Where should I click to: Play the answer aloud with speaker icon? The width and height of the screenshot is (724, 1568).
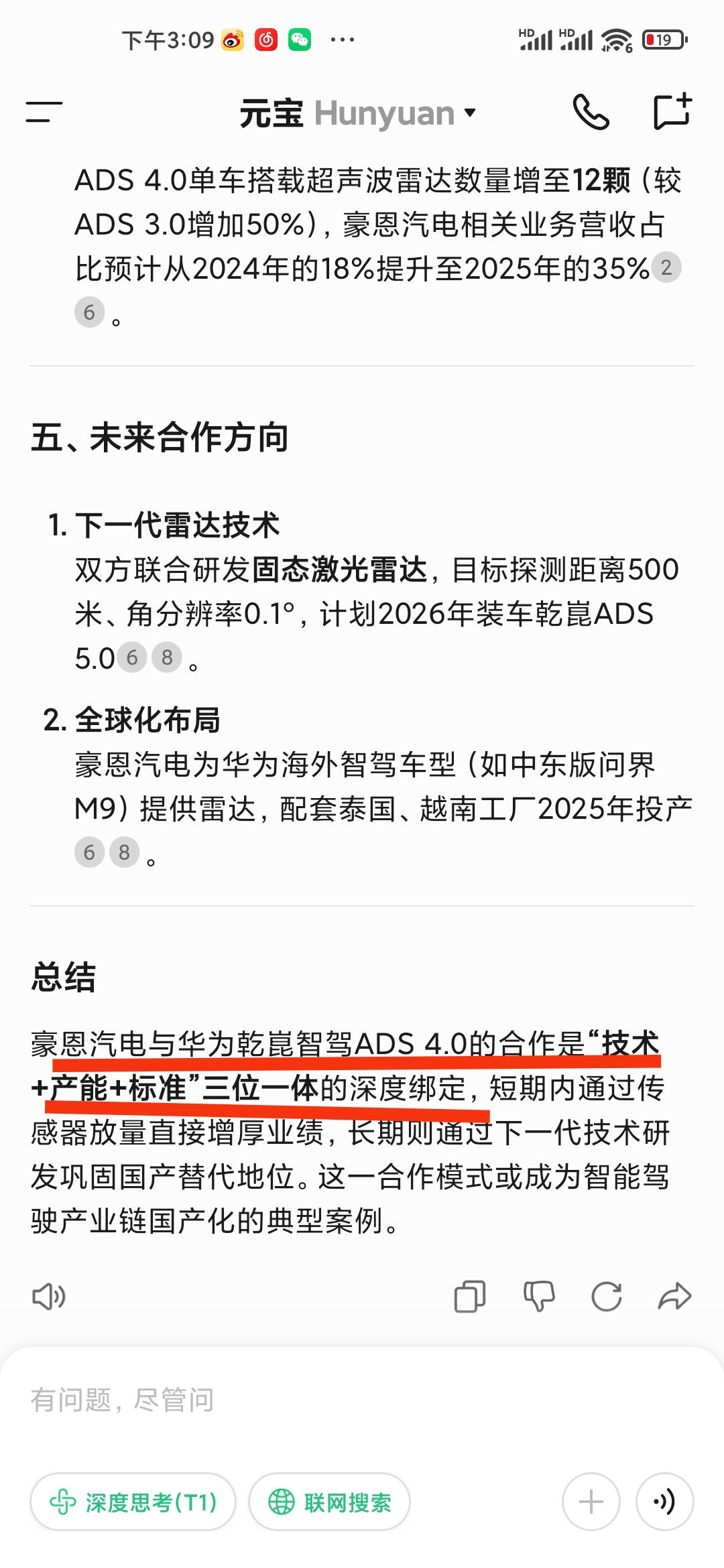tap(49, 1297)
